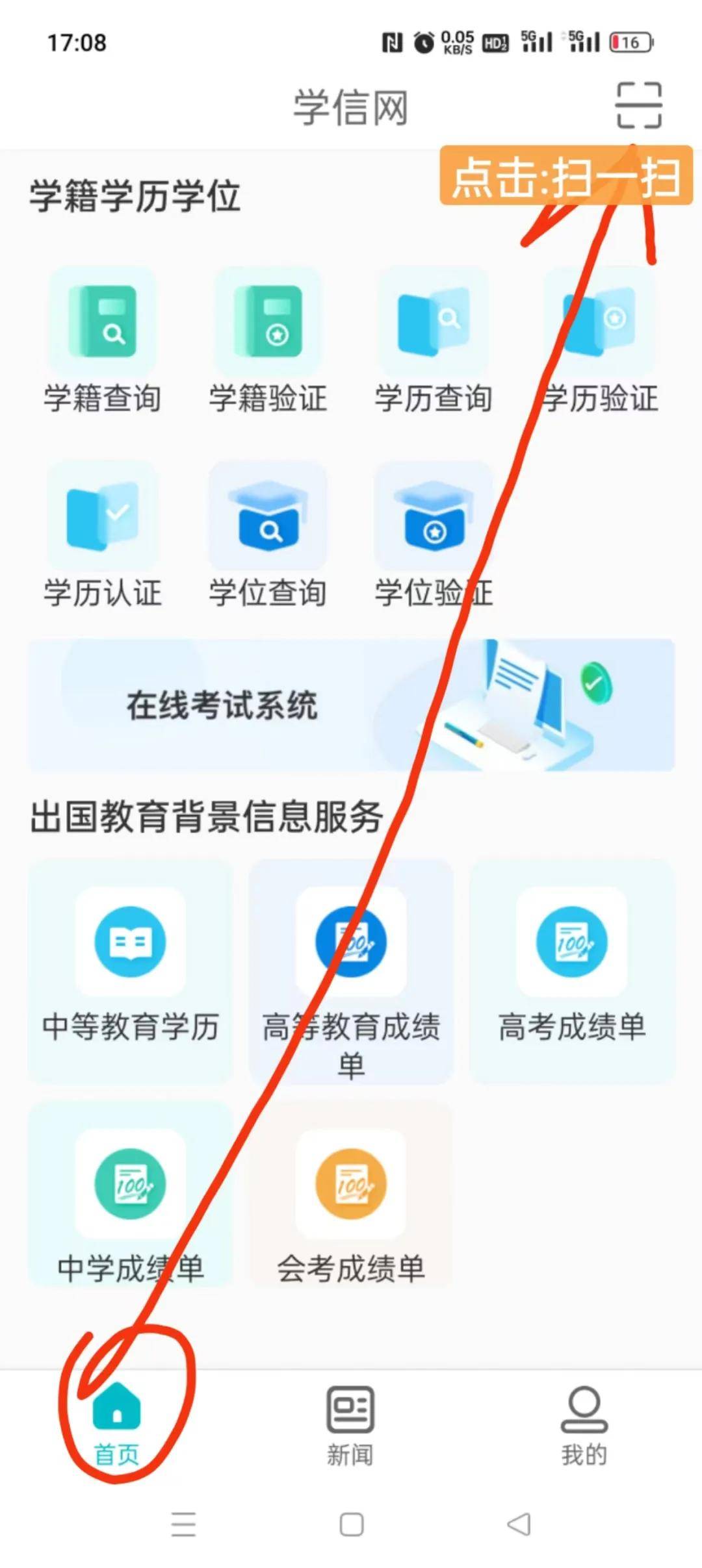
Task: Switch to the 新闻 tab
Action: pos(350,1424)
